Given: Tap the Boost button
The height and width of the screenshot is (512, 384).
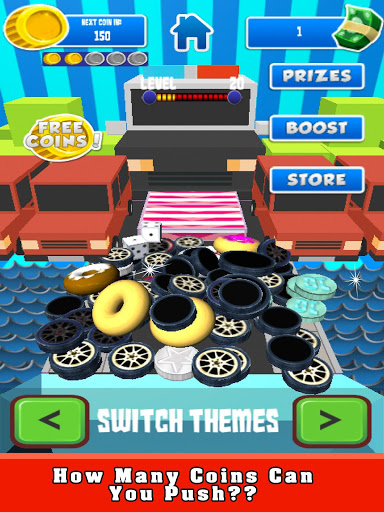Looking at the screenshot, I should (x=317, y=128).
